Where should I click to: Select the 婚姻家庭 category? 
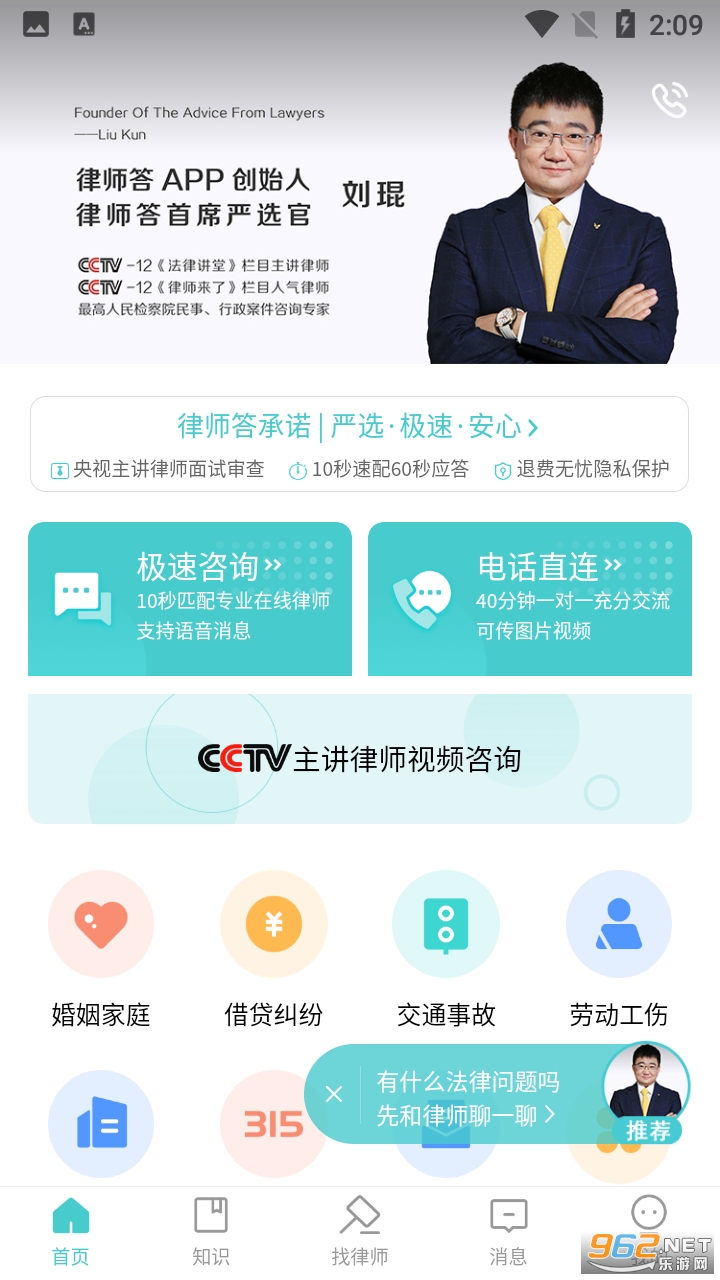point(101,924)
